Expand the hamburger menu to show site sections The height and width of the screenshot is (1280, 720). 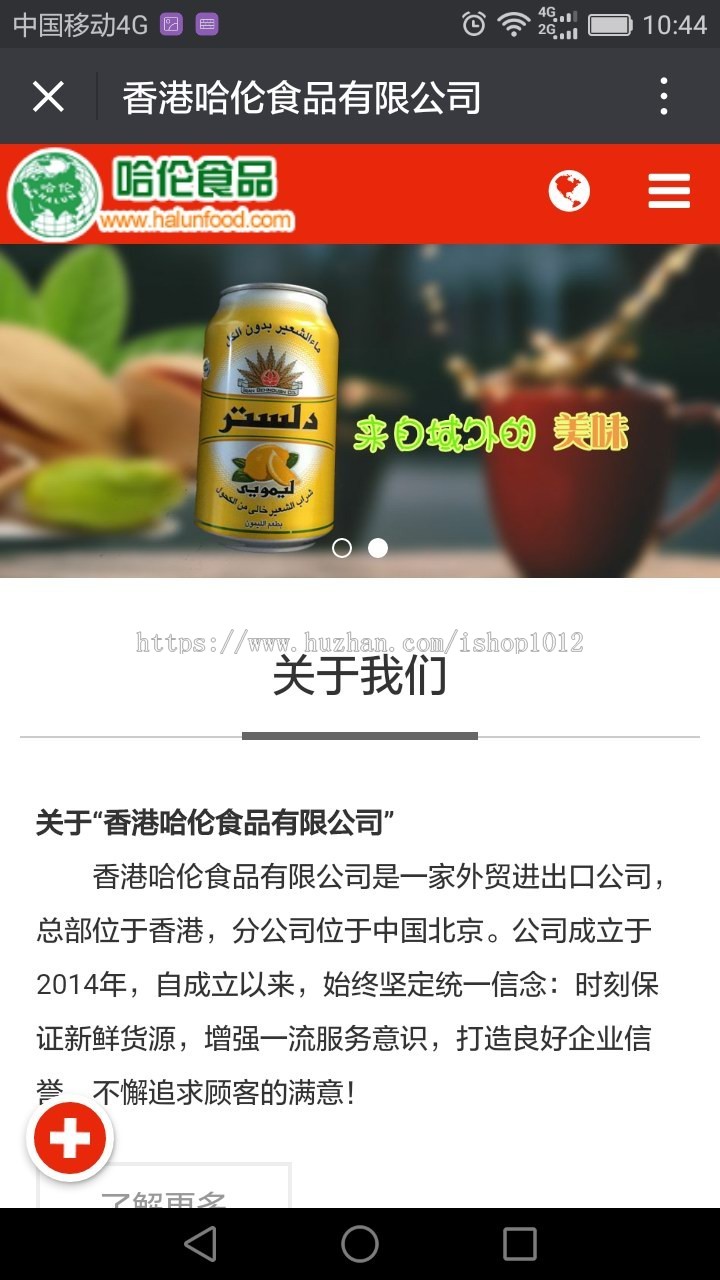pos(668,189)
